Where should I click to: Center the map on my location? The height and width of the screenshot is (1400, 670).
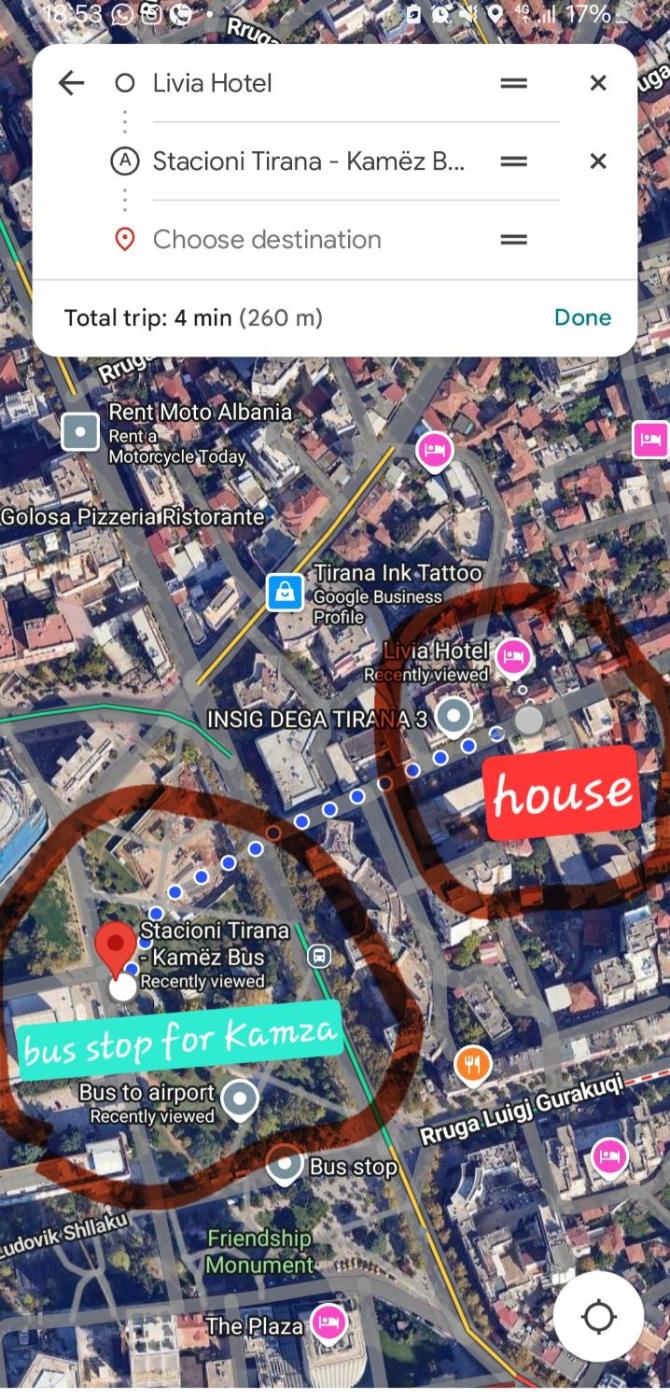coord(598,1317)
